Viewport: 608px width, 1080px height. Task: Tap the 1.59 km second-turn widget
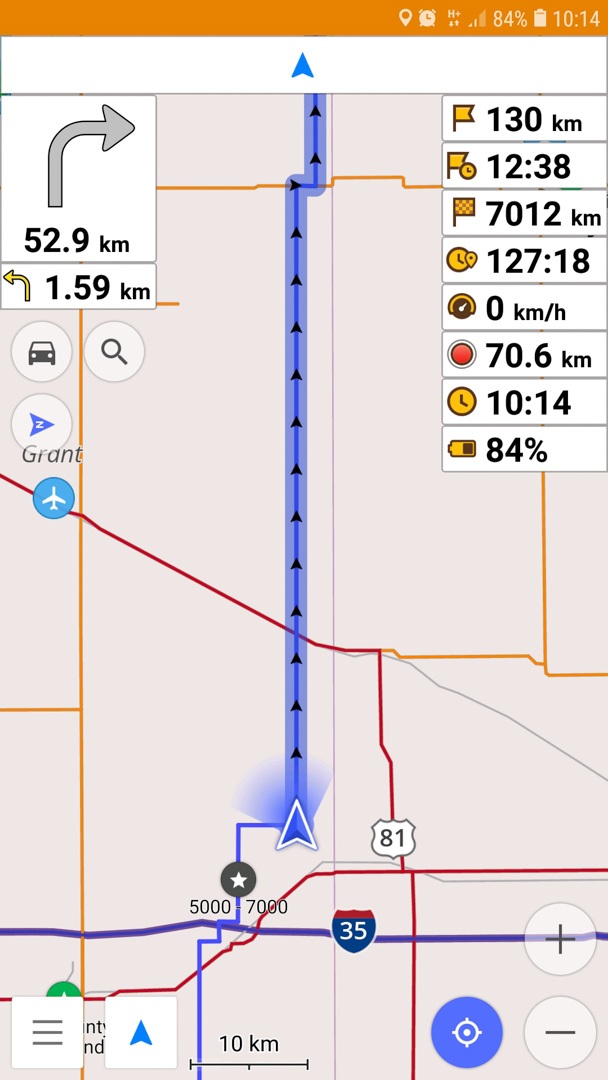(x=78, y=286)
